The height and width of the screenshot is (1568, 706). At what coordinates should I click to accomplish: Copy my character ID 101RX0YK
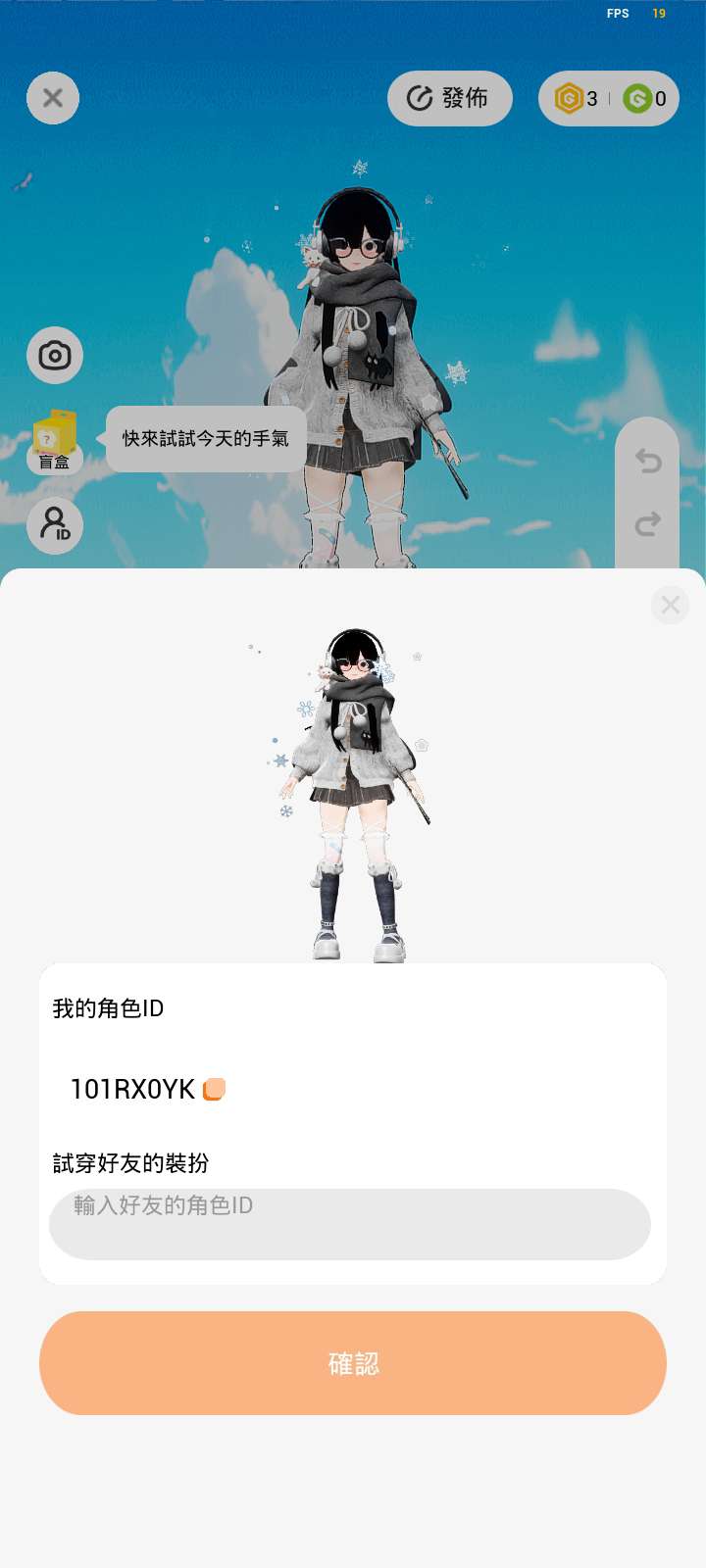tap(214, 1089)
